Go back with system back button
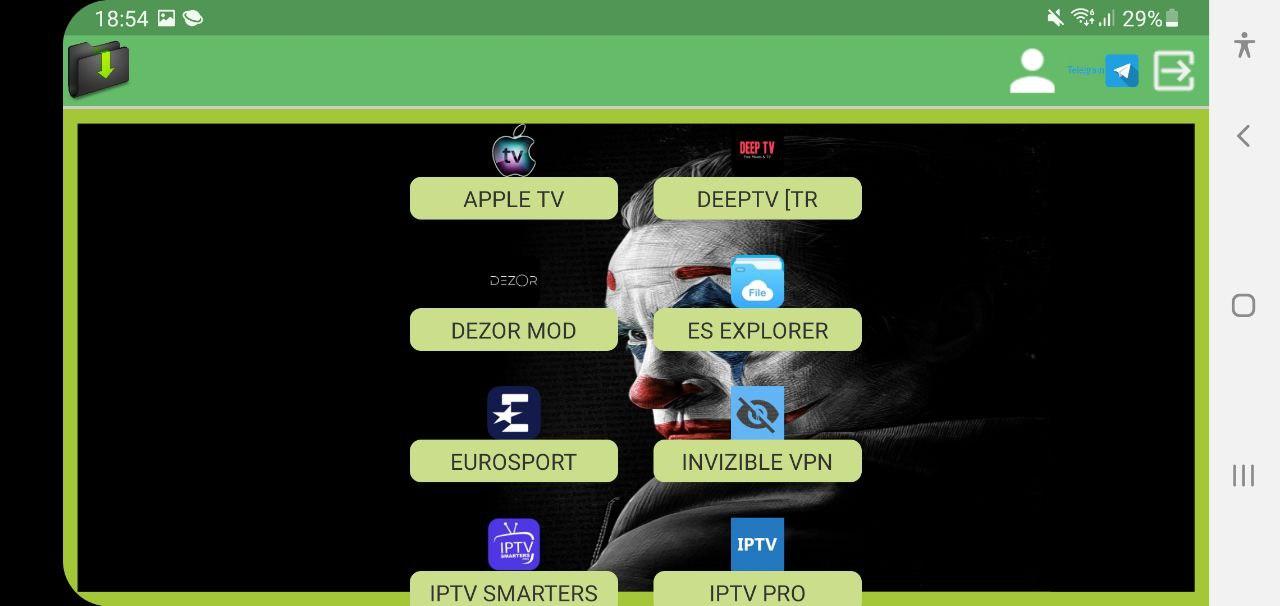Screen dimensions: 1280x606 tap(1243, 136)
